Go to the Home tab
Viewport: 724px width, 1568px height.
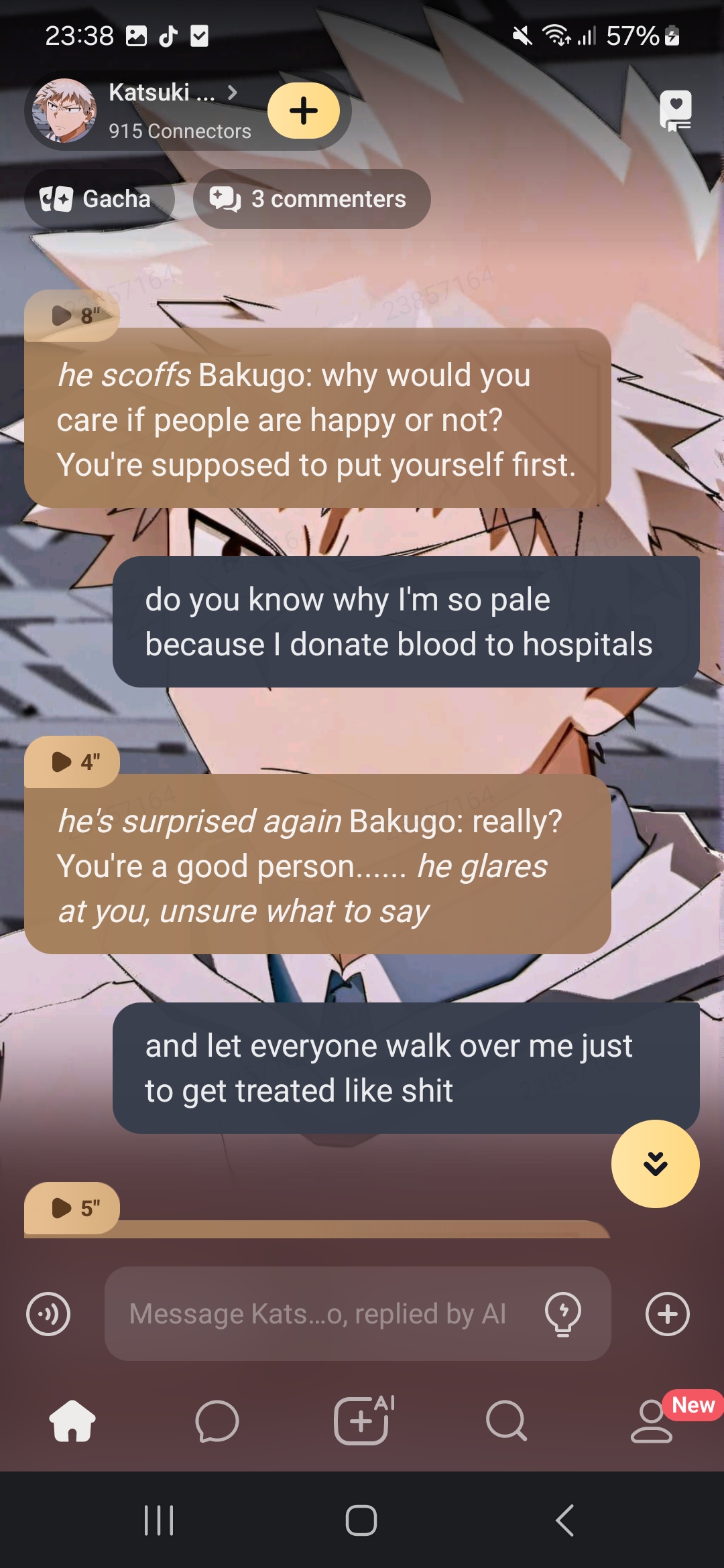72,1421
